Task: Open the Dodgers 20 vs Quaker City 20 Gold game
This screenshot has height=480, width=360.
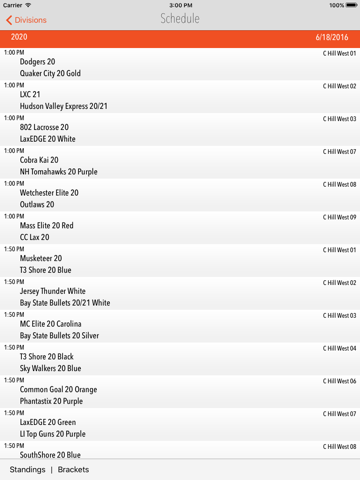Action: click(x=180, y=64)
